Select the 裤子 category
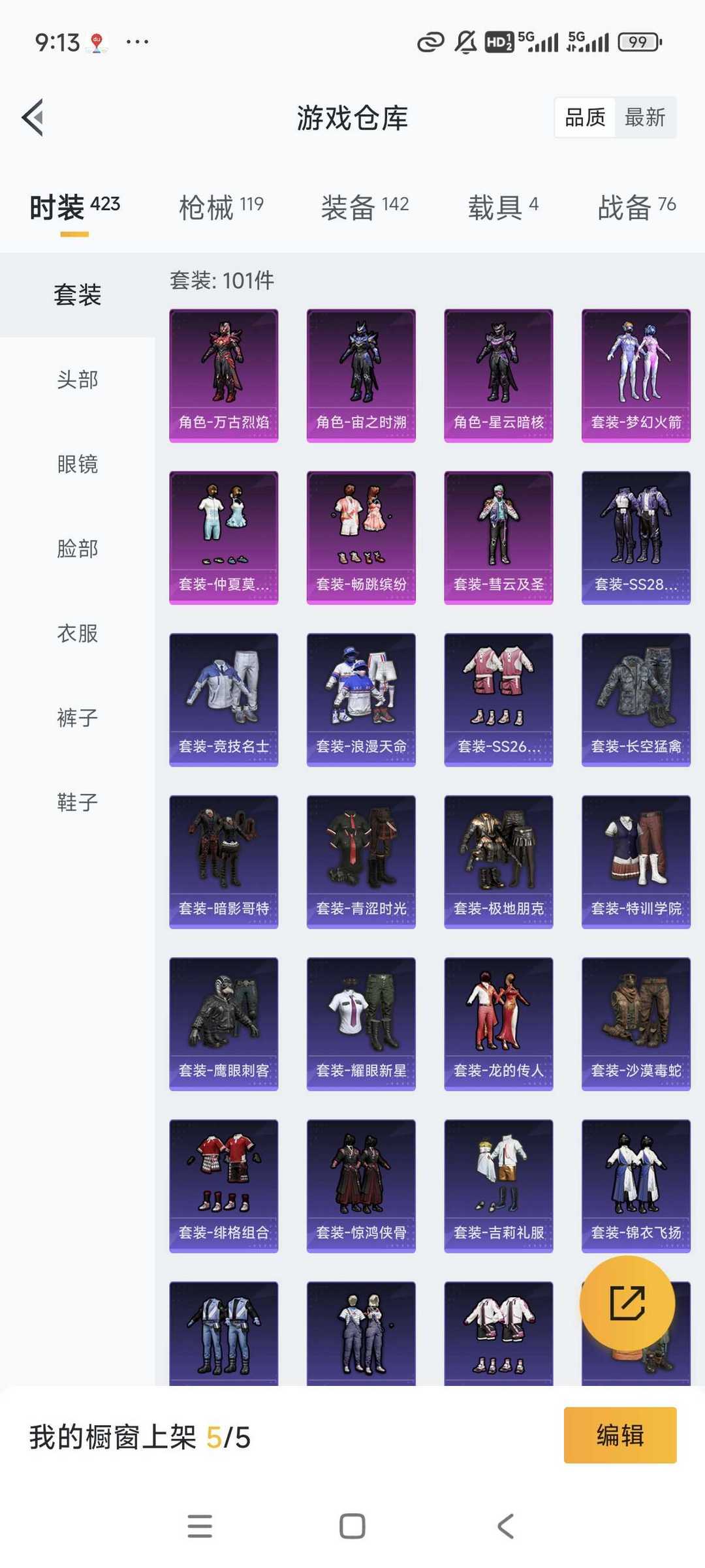Viewport: 705px width, 1568px height. (x=78, y=718)
